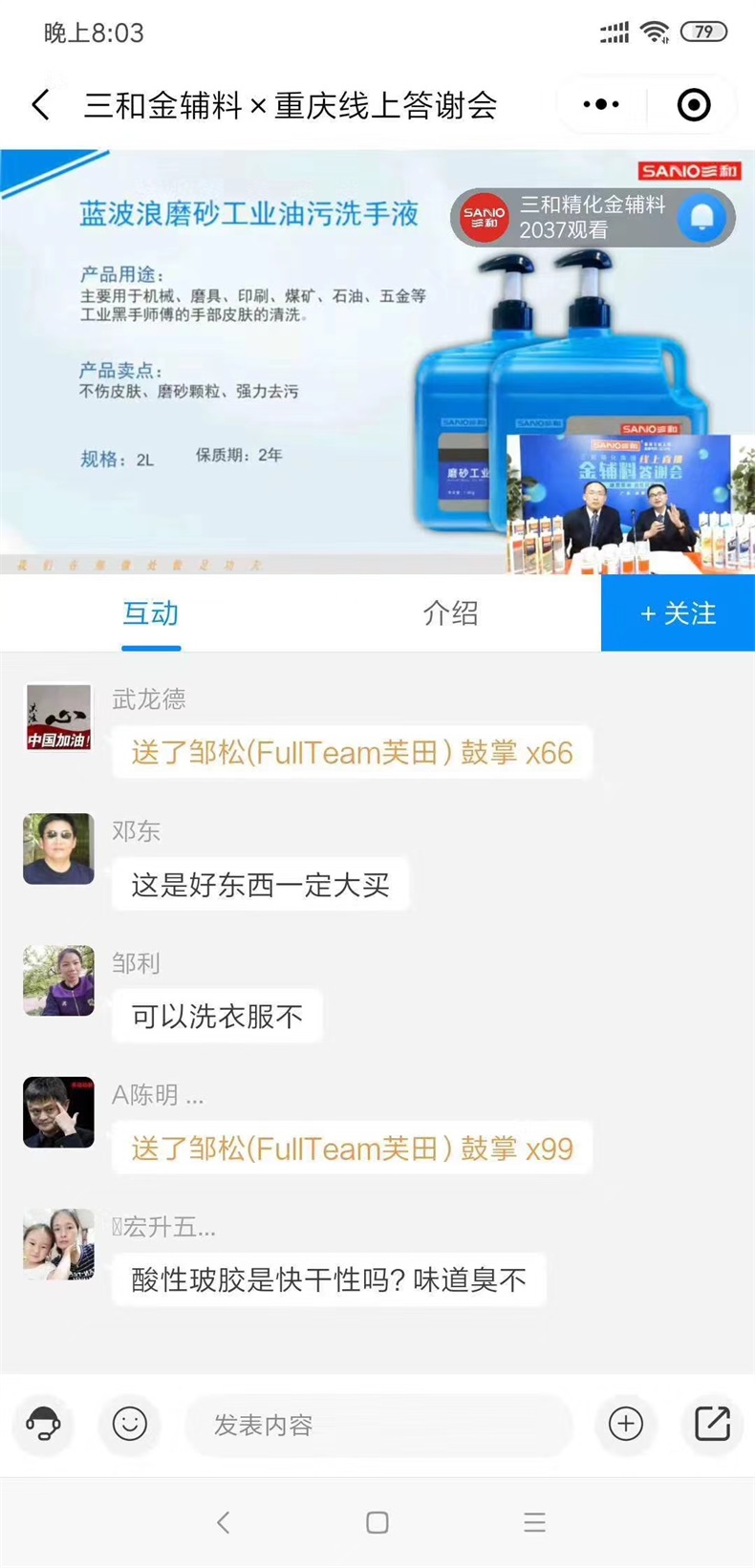Select the 互动 tab
The image size is (755, 1568).
151,613
